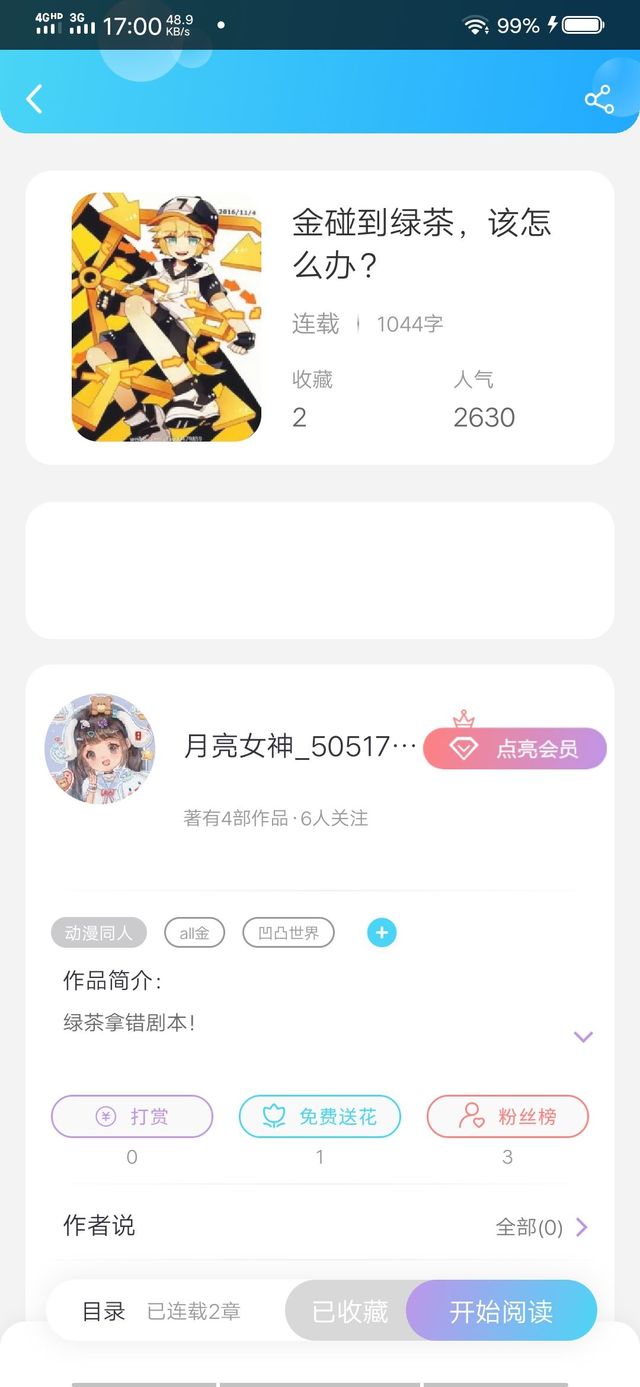Tap the 已收藏 button
Viewport: 640px width, 1387px height.
pos(349,1311)
